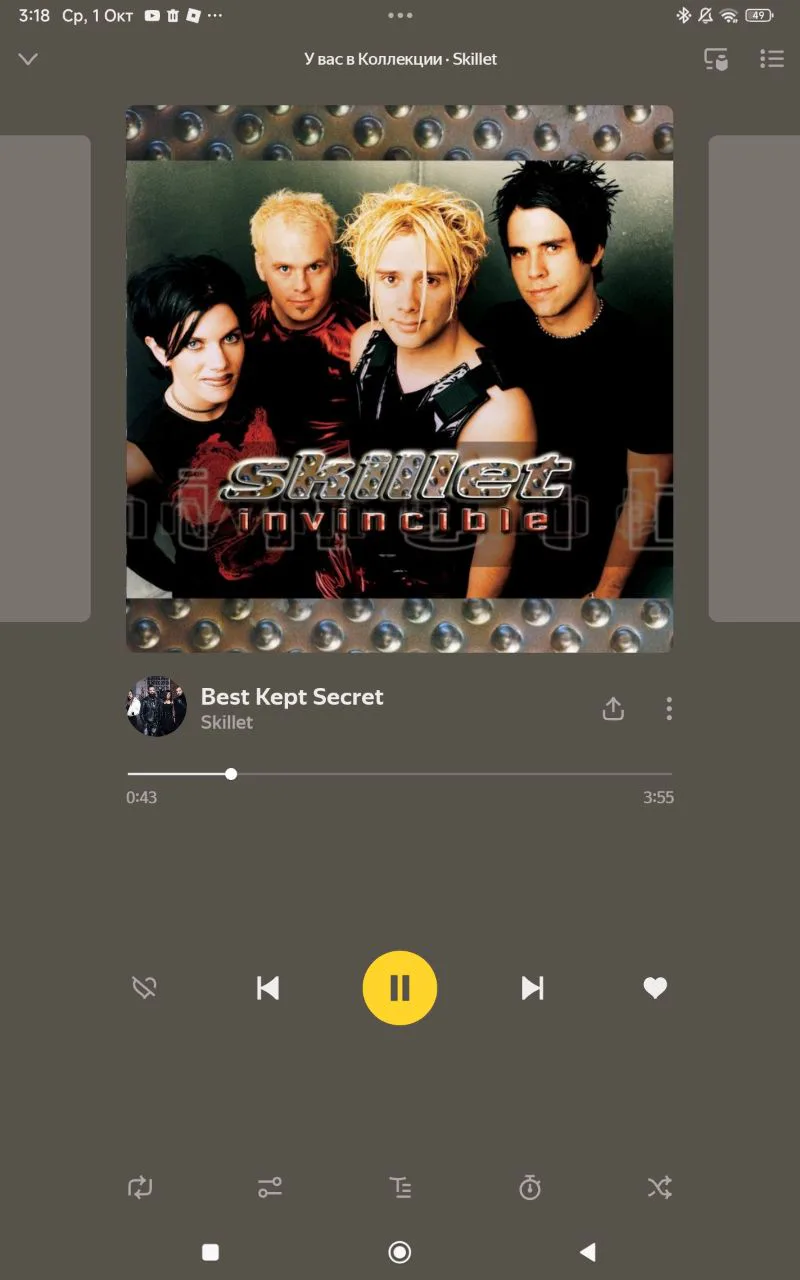Go to the home screen

click(x=400, y=1252)
